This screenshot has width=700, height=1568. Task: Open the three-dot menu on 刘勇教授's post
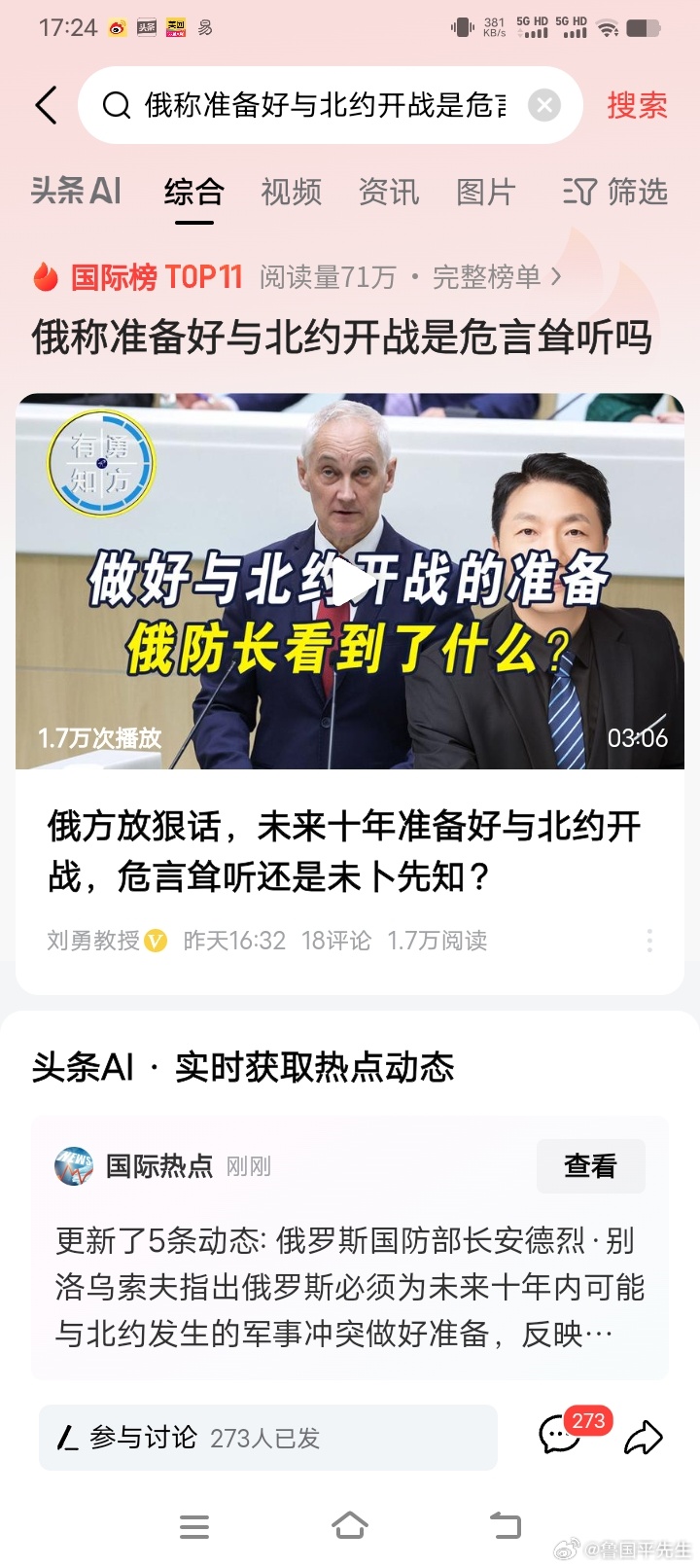[x=649, y=941]
